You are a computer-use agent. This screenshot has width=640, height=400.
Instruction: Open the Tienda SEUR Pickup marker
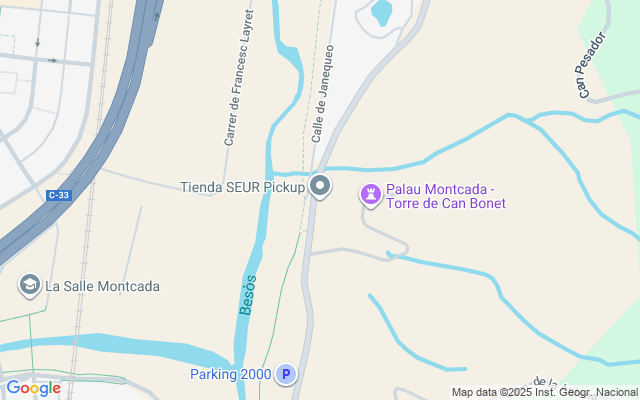[x=320, y=186]
